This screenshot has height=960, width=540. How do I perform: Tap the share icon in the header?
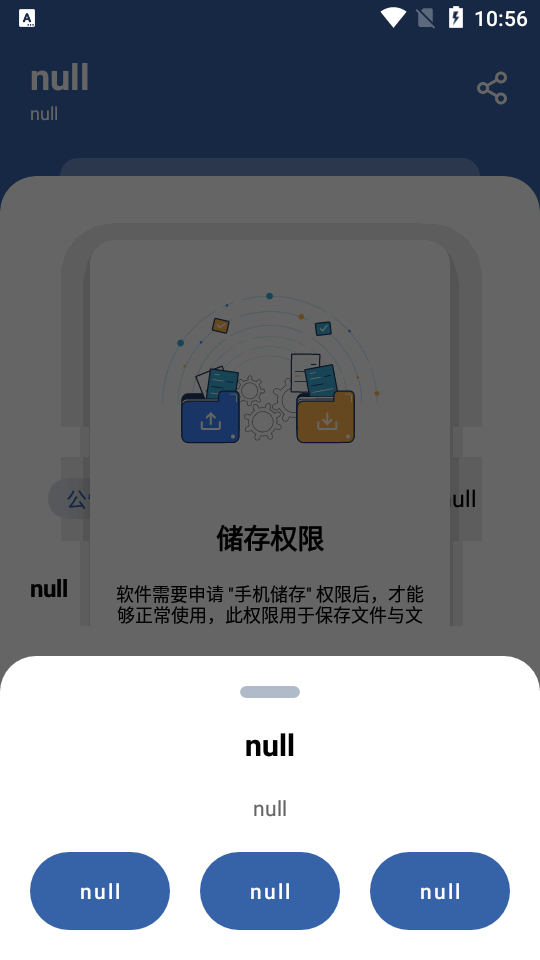point(492,88)
